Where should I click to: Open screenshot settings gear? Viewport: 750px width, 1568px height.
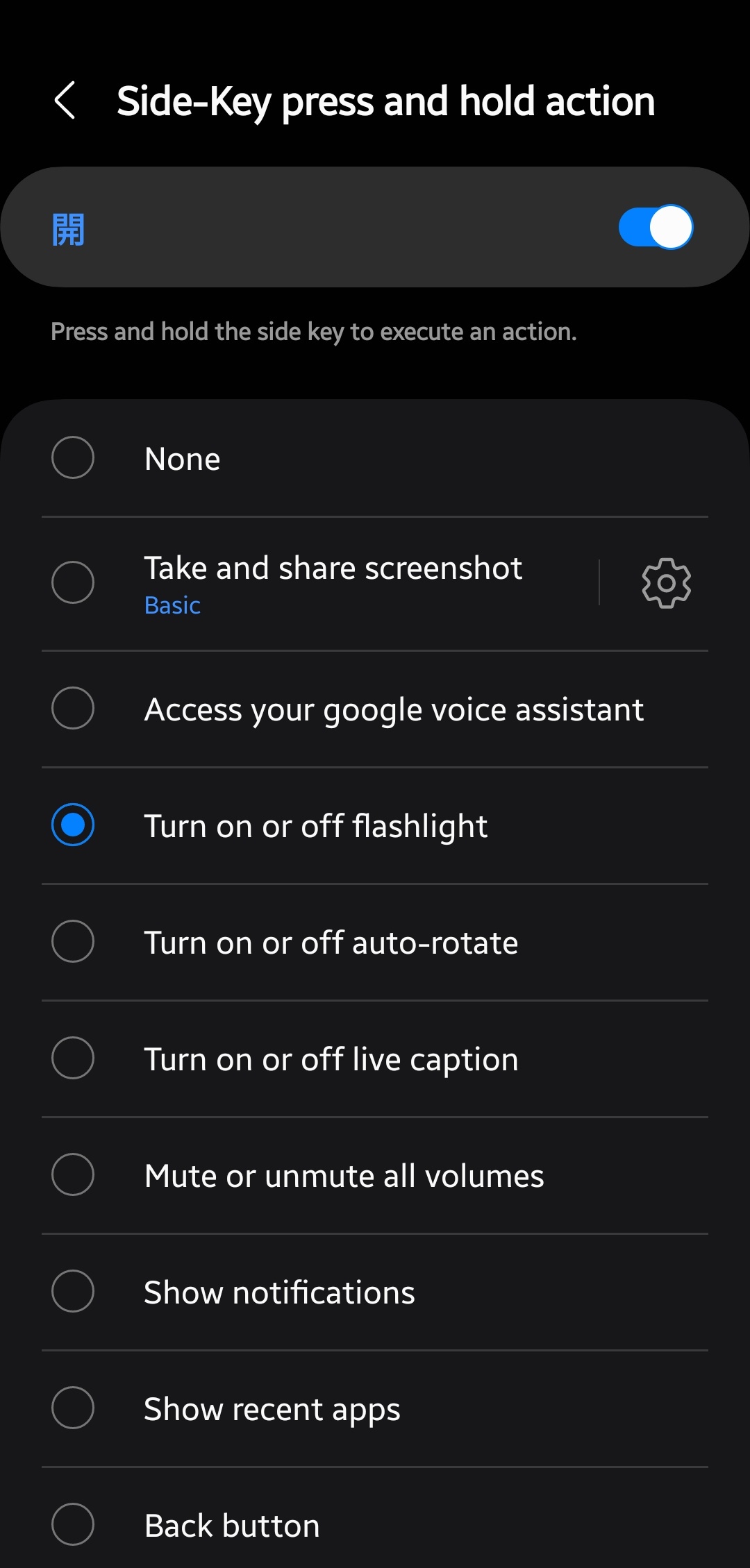(666, 583)
